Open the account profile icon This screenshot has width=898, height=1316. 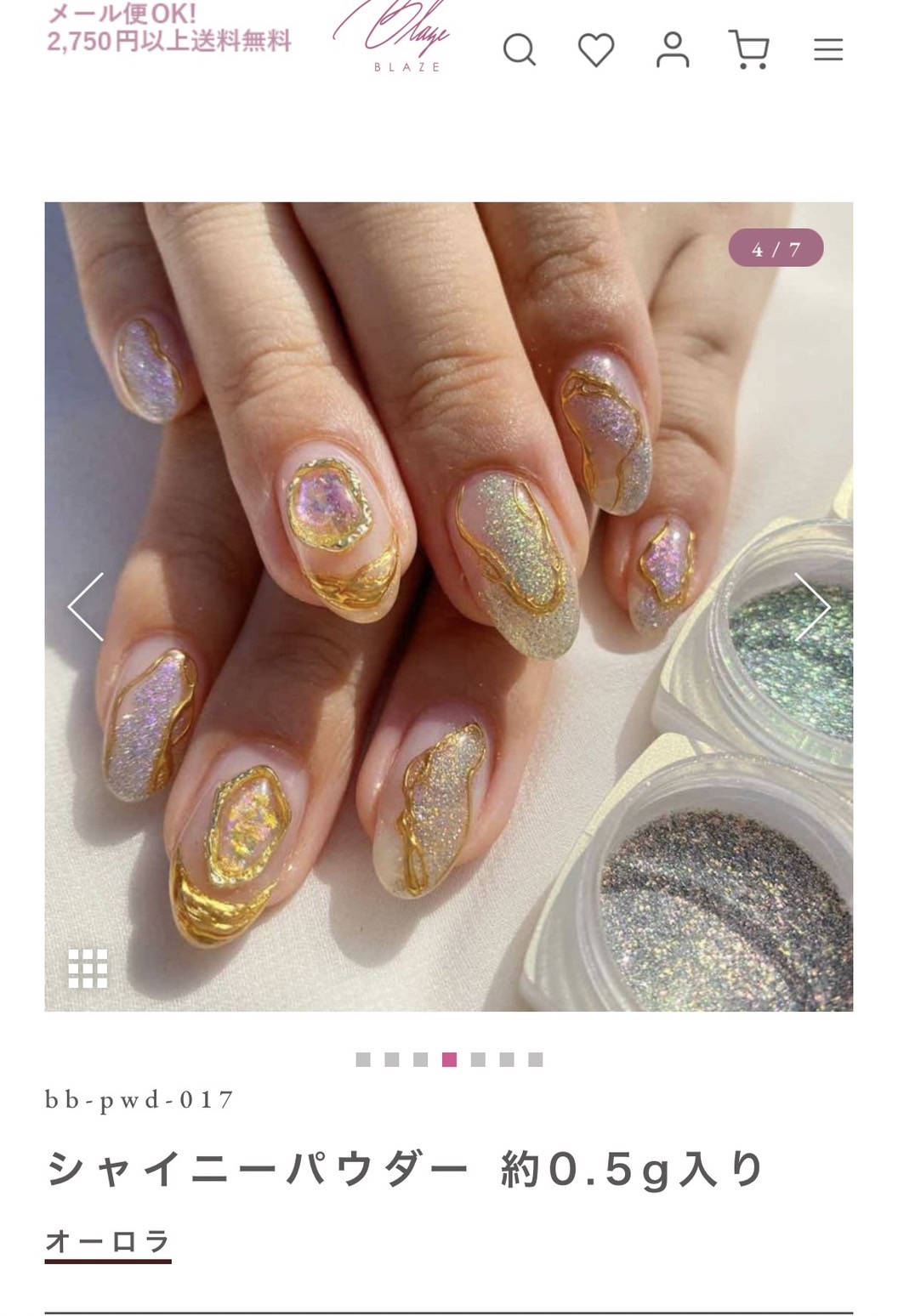pyautogui.click(x=672, y=49)
